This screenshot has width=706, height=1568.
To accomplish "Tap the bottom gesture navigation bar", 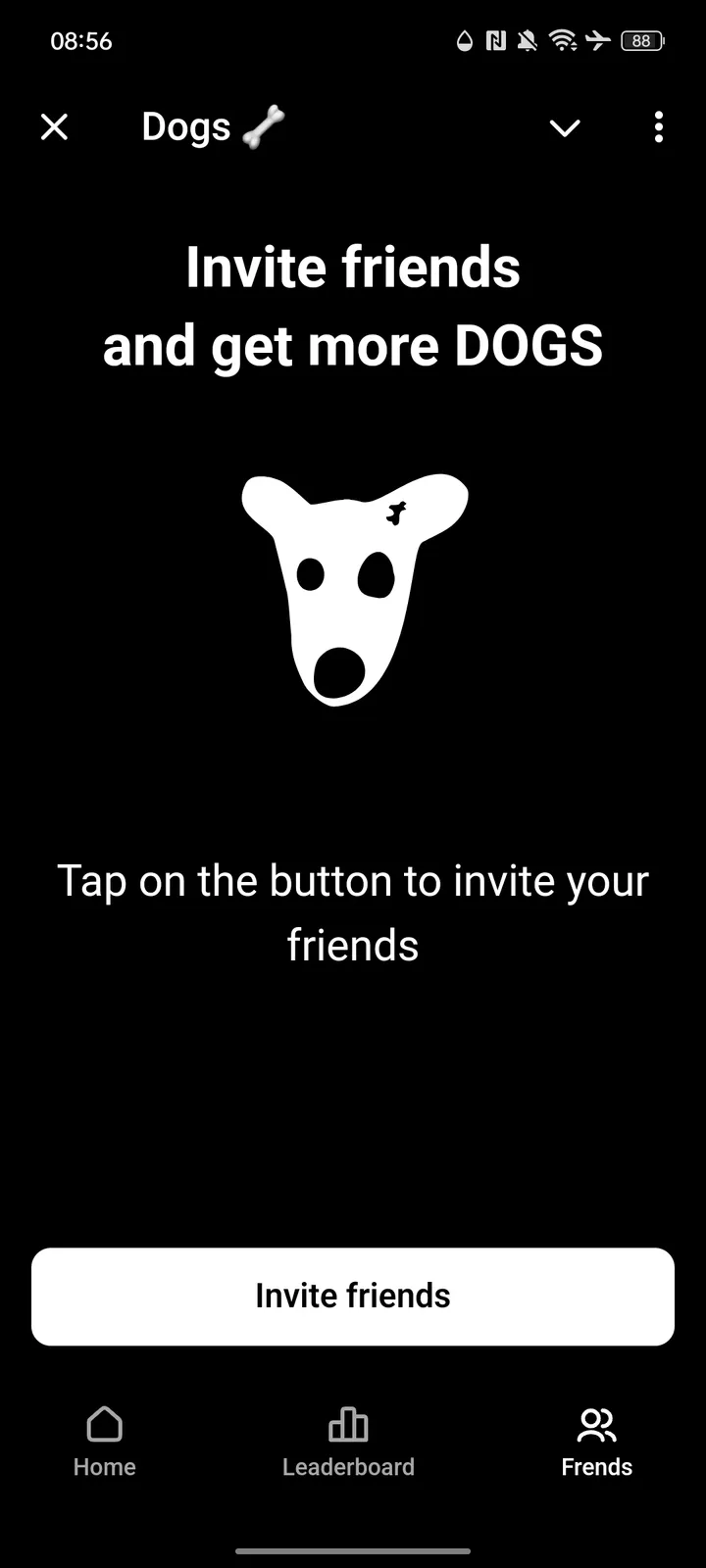I will (353, 1552).
